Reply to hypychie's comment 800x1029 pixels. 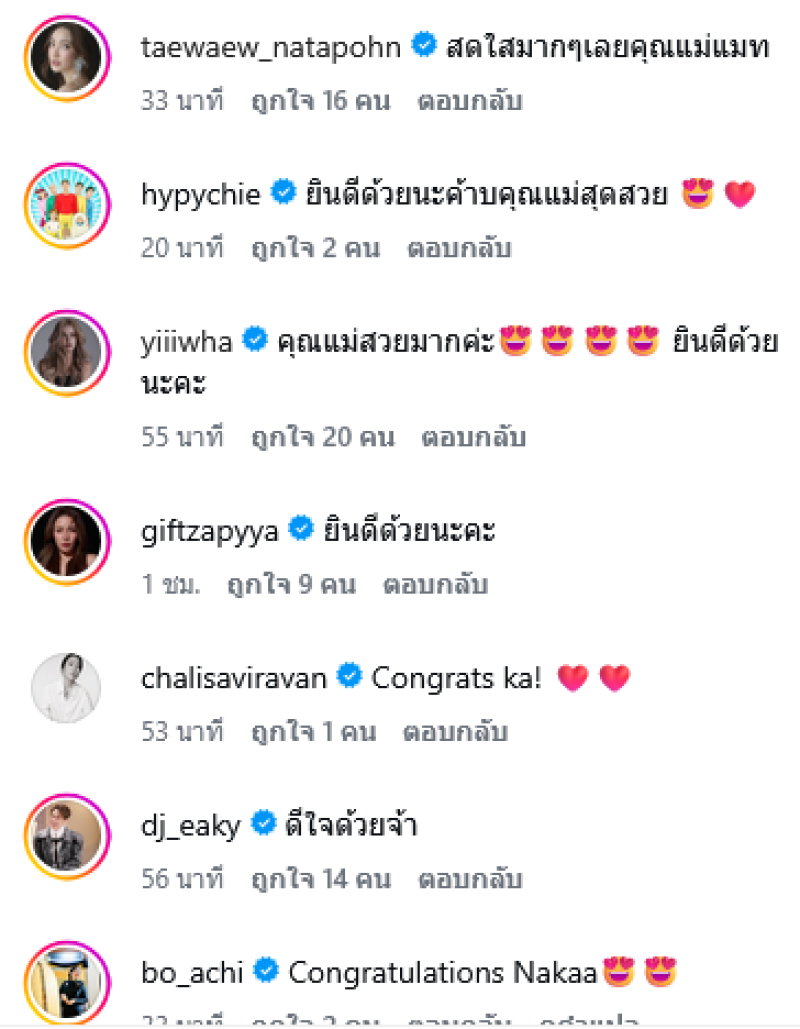(x=459, y=248)
